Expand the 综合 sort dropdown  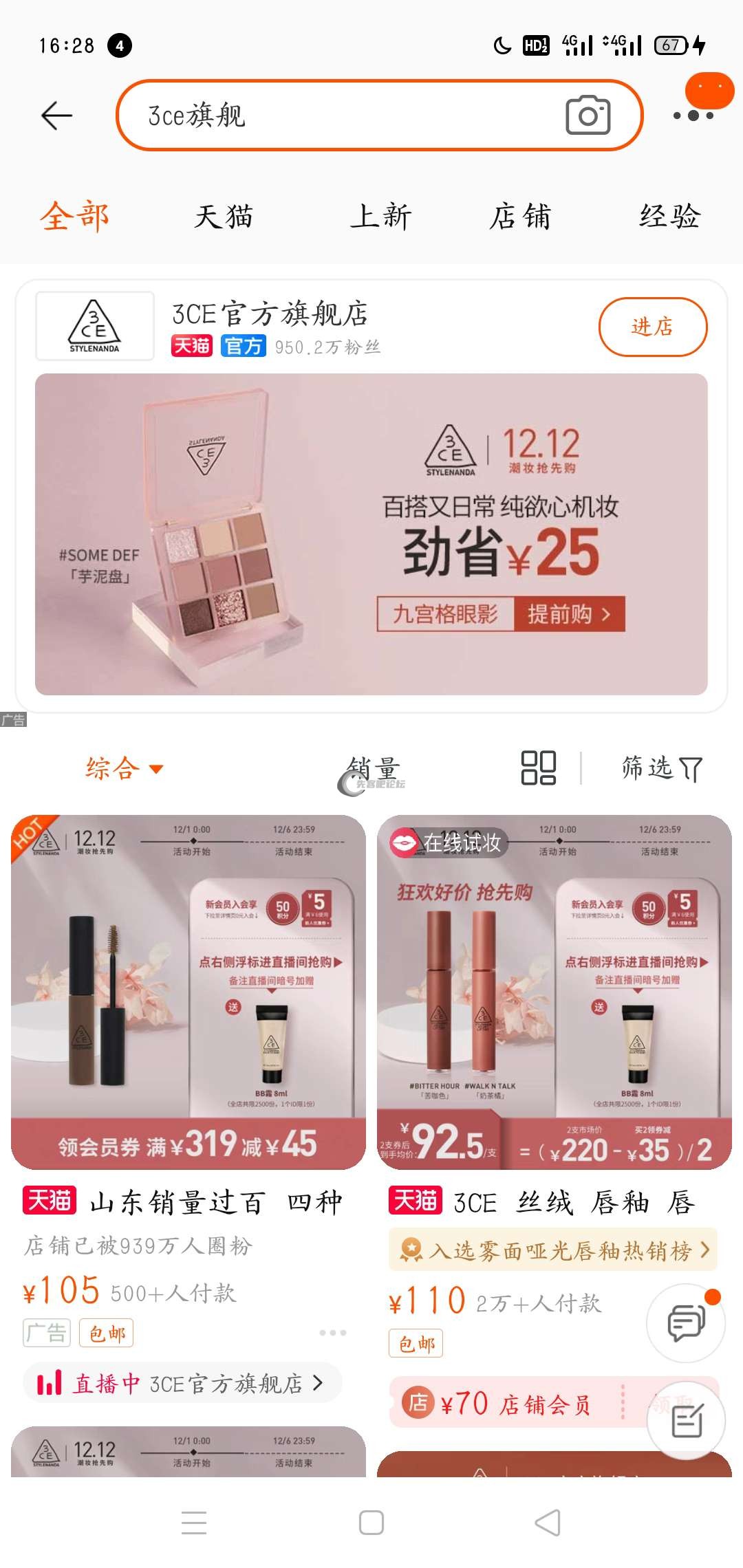124,768
